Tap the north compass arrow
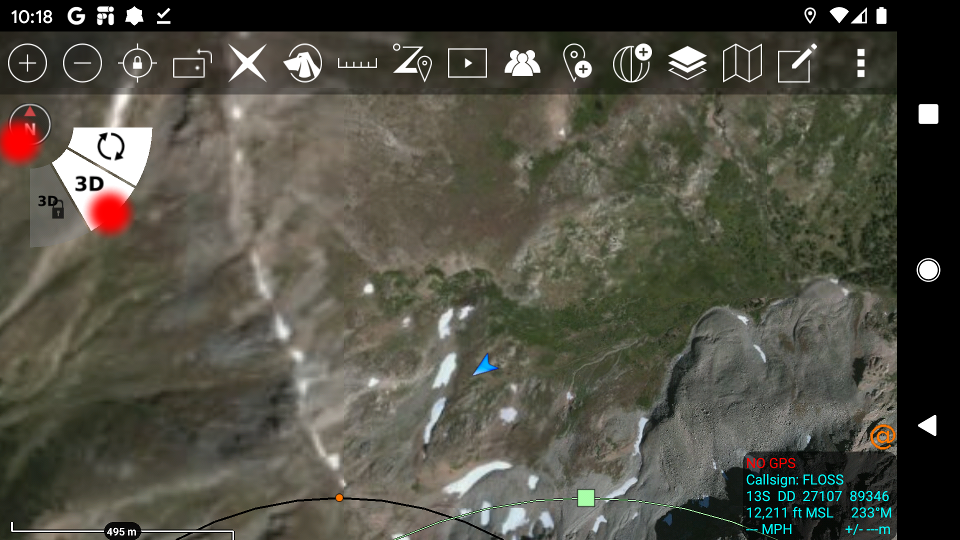Screen dimensions: 960x540 [x=28, y=125]
